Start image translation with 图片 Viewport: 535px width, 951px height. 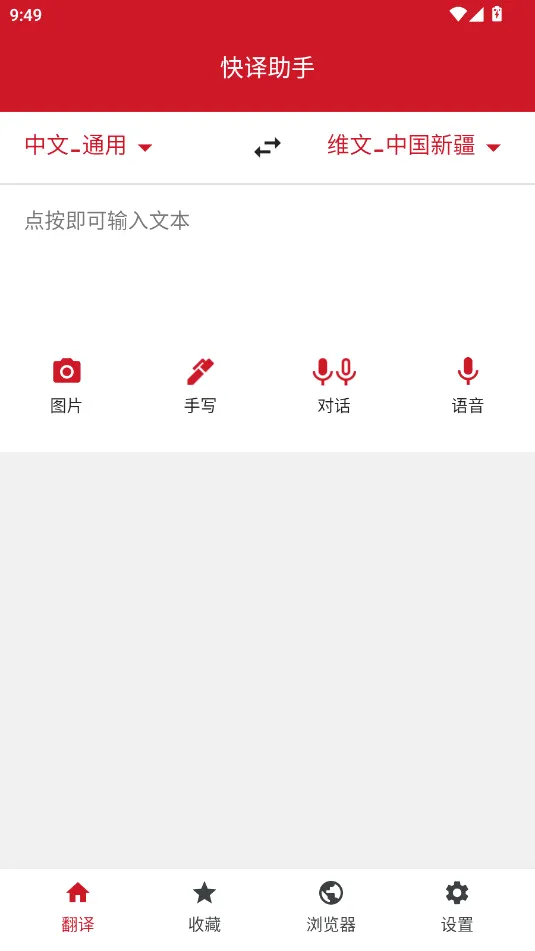[x=67, y=386]
